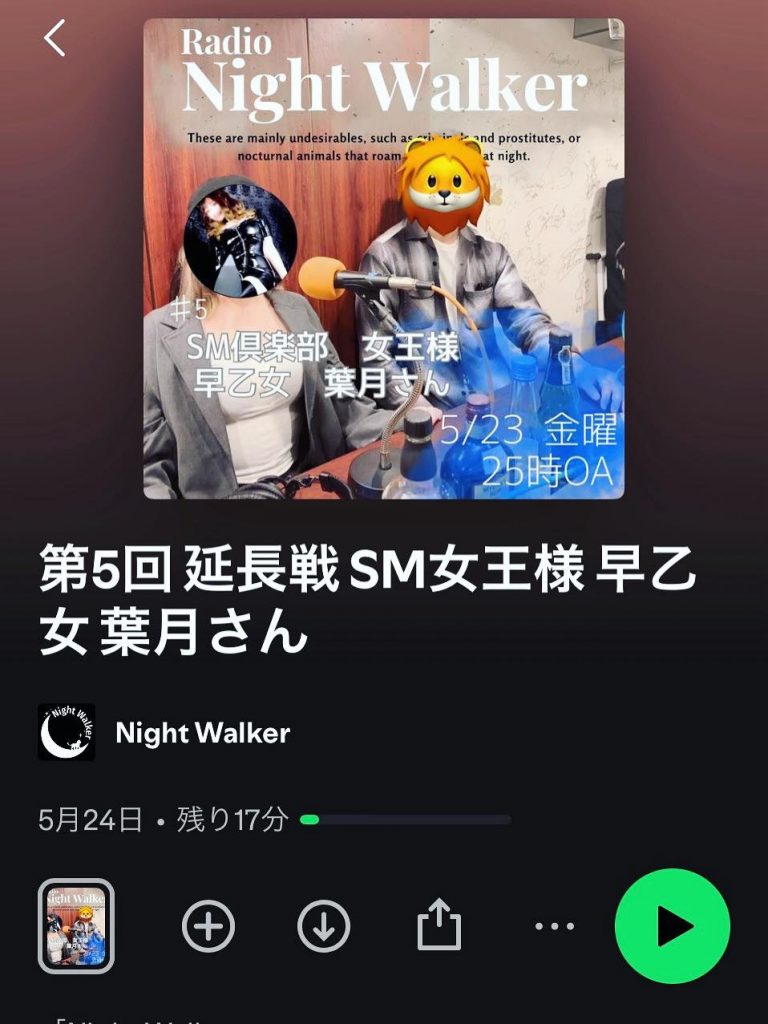The image size is (768, 1024).
Task: Download the episode for offline listening
Action: pyautogui.click(x=324, y=927)
